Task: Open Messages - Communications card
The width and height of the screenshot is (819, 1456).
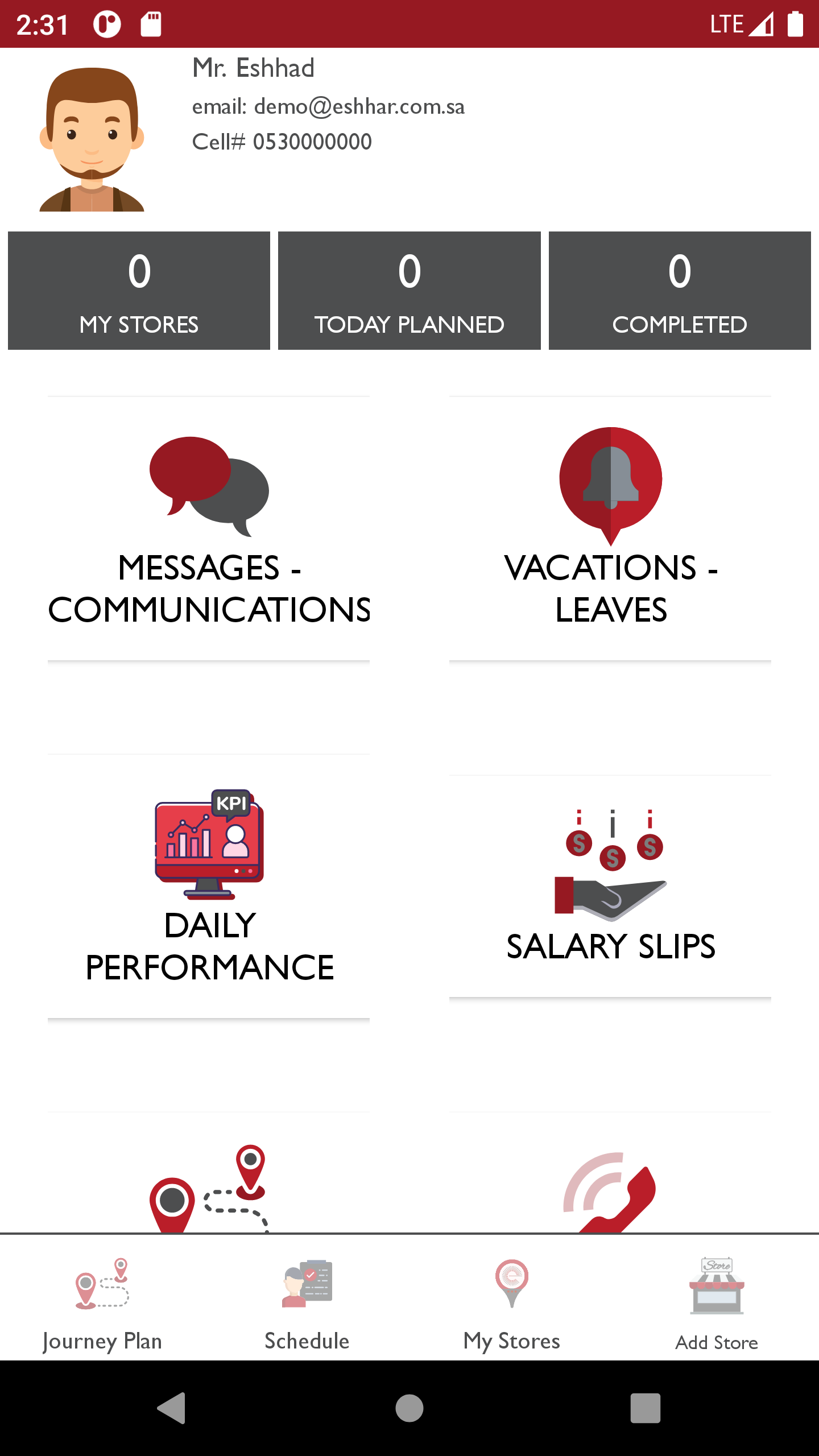Action: tap(209, 529)
